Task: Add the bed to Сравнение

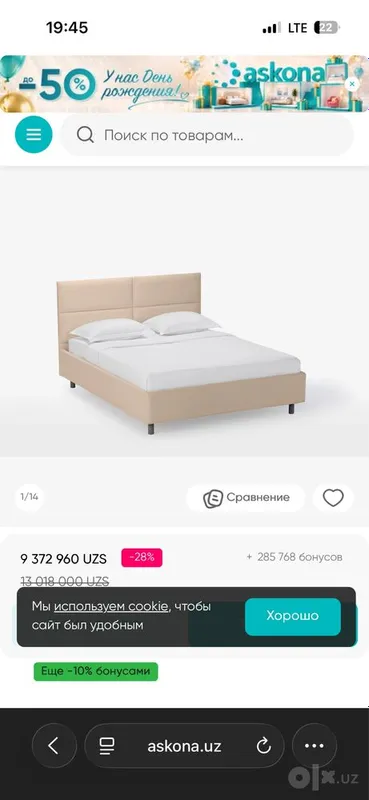Action: [245, 497]
